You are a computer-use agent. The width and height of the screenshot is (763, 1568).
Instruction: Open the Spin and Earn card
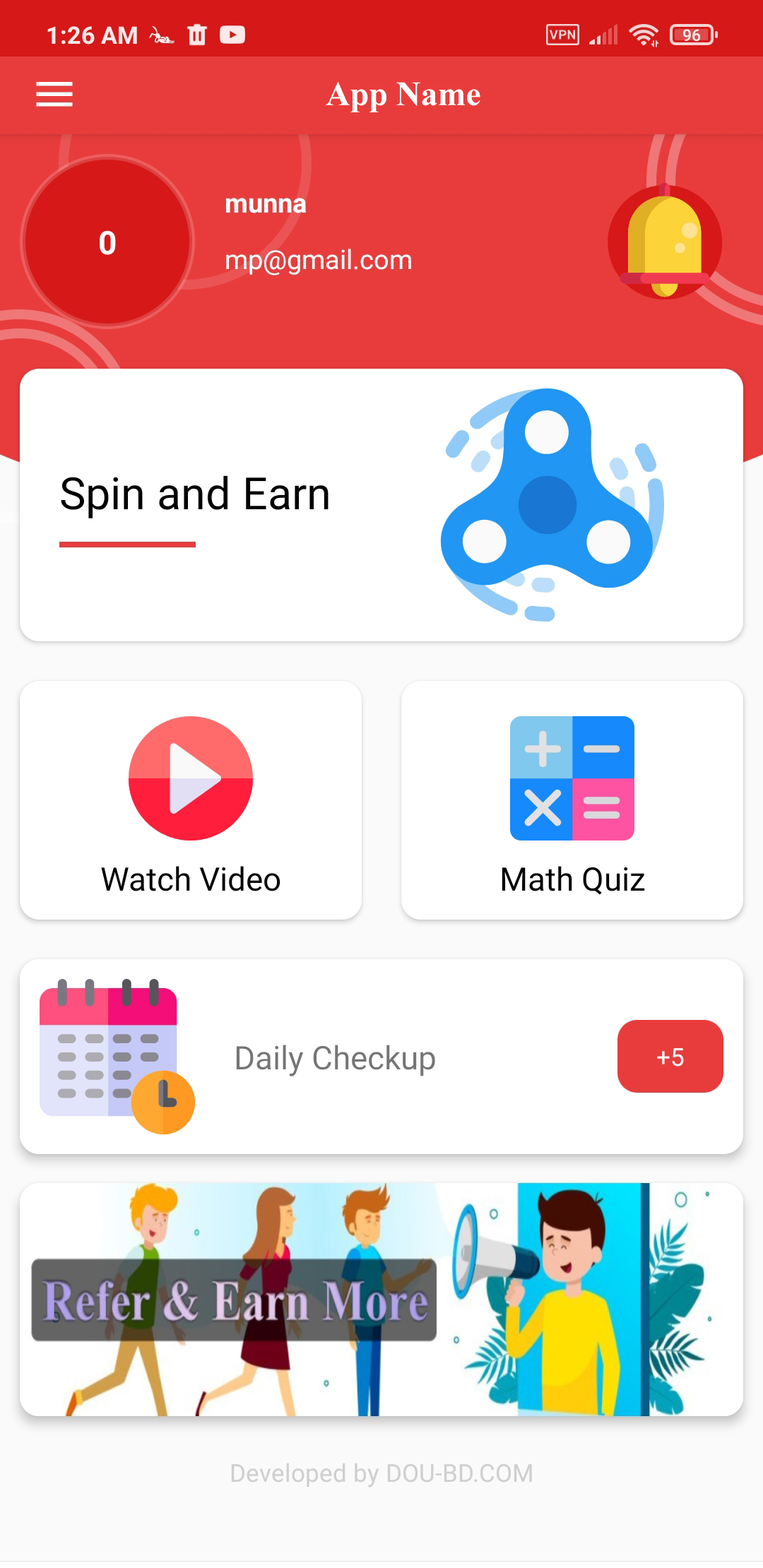tap(381, 505)
